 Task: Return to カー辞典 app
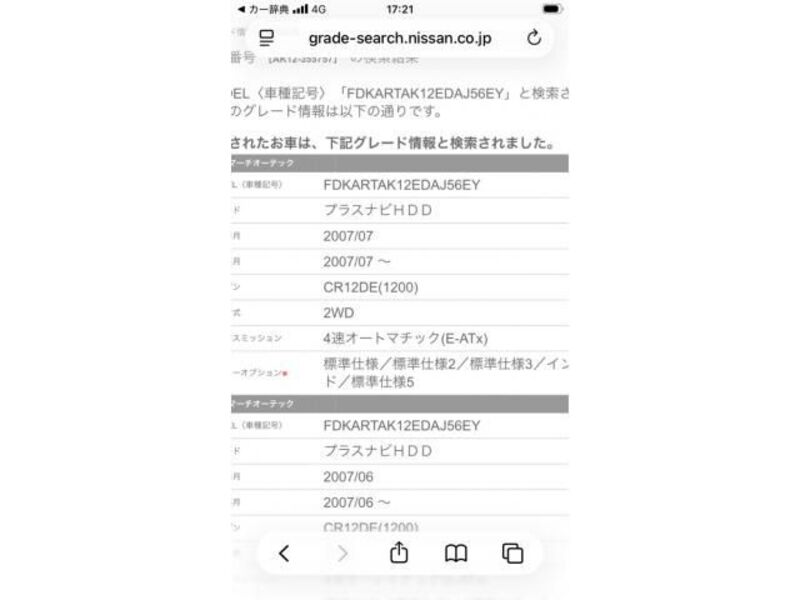click(x=262, y=9)
